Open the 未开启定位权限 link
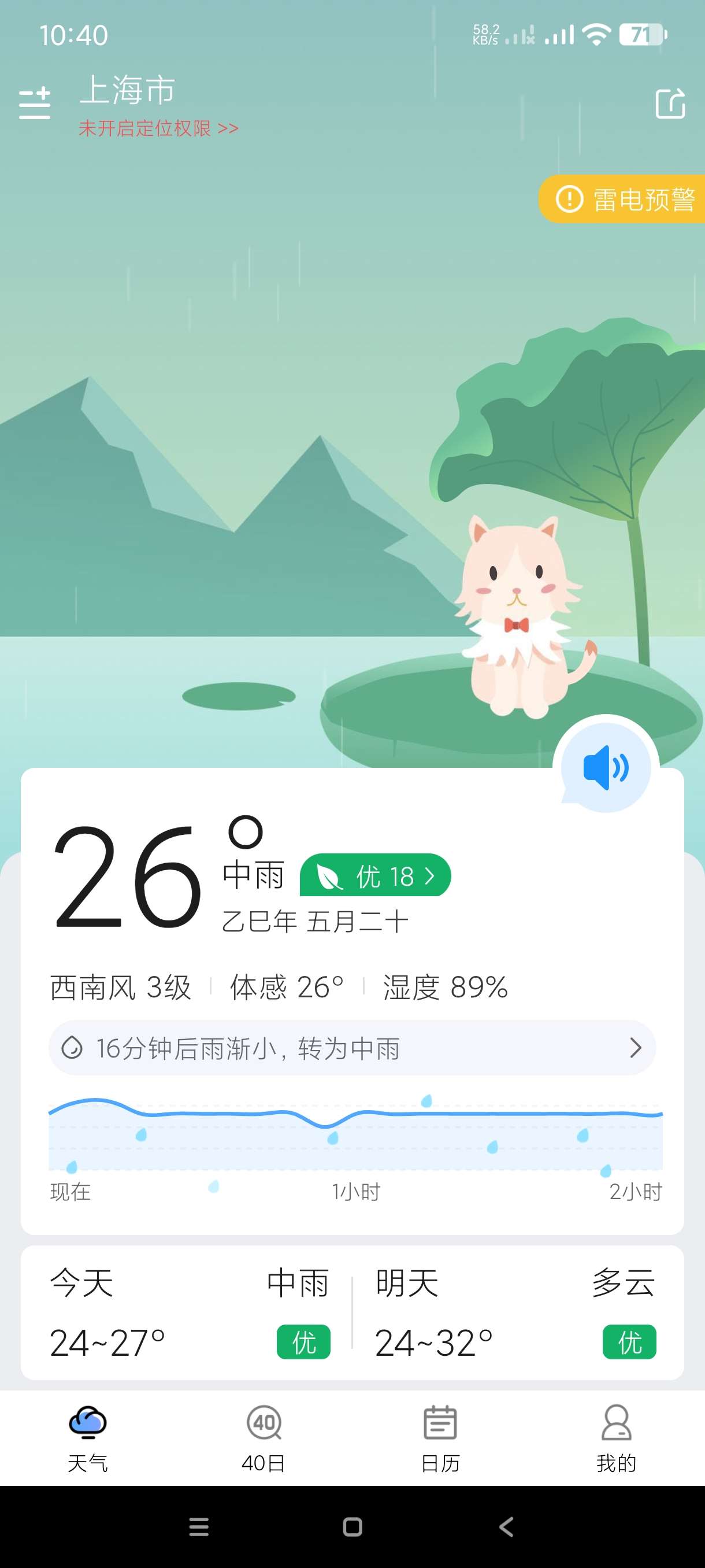This screenshot has width=705, height=1568. pos(158,128)
